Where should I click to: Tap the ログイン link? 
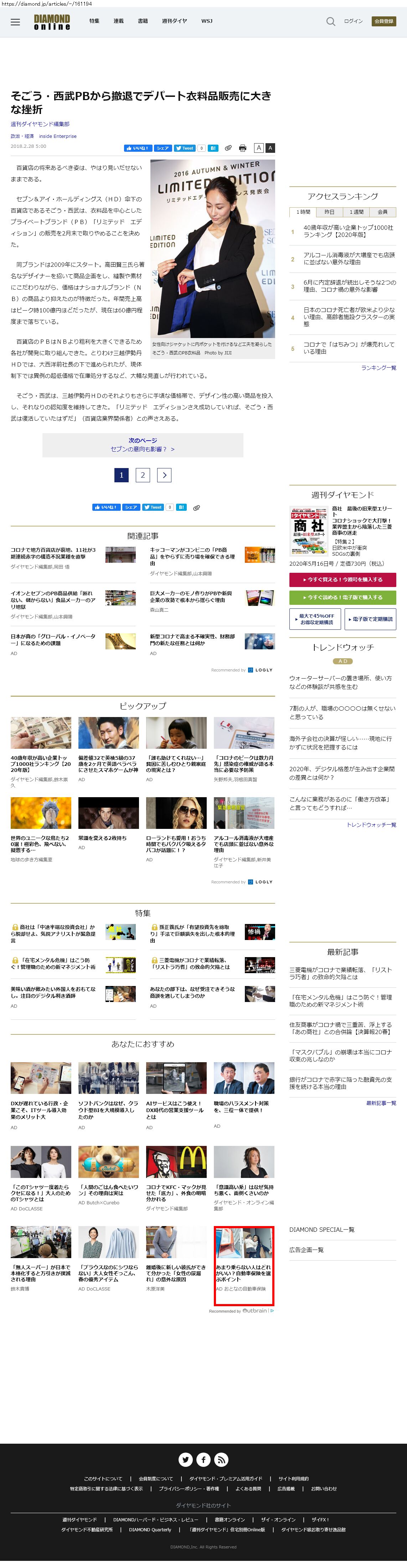354,21
